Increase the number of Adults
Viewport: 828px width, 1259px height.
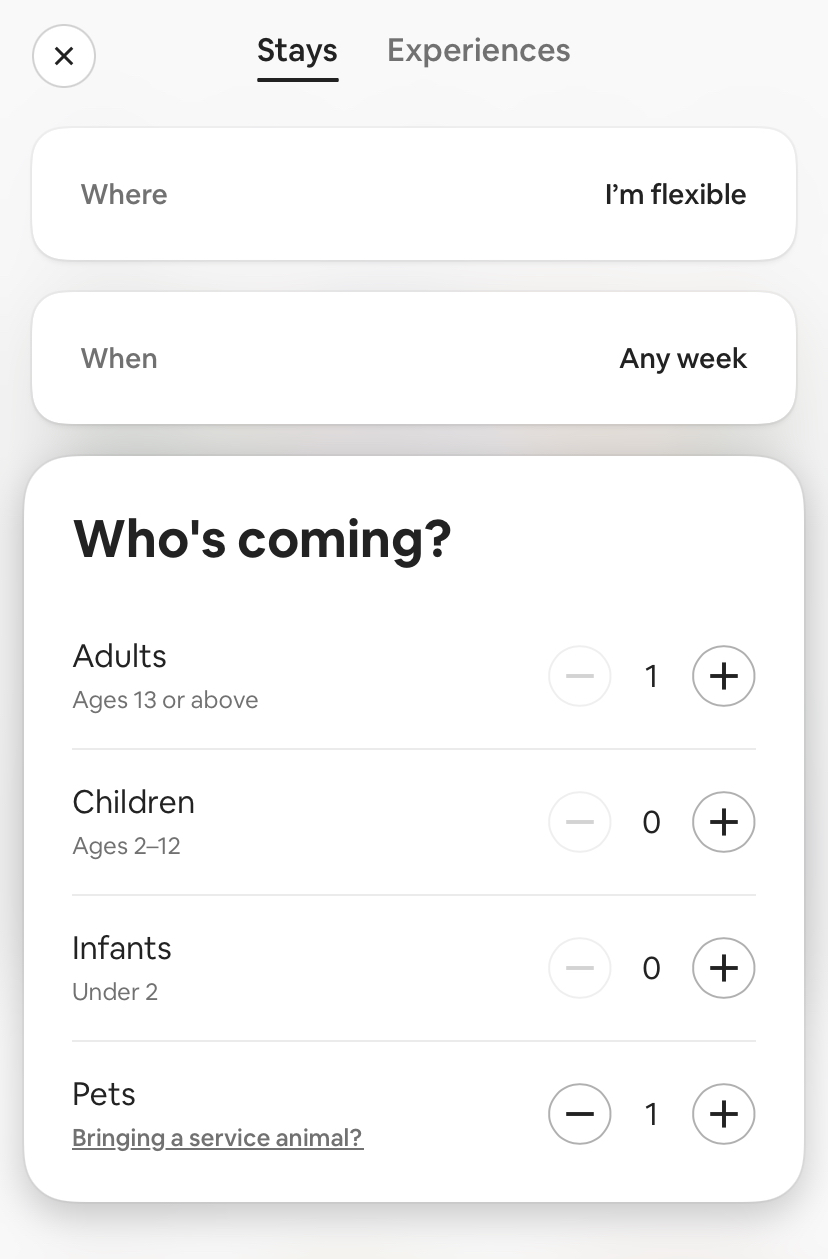click(x=723, y=676)
